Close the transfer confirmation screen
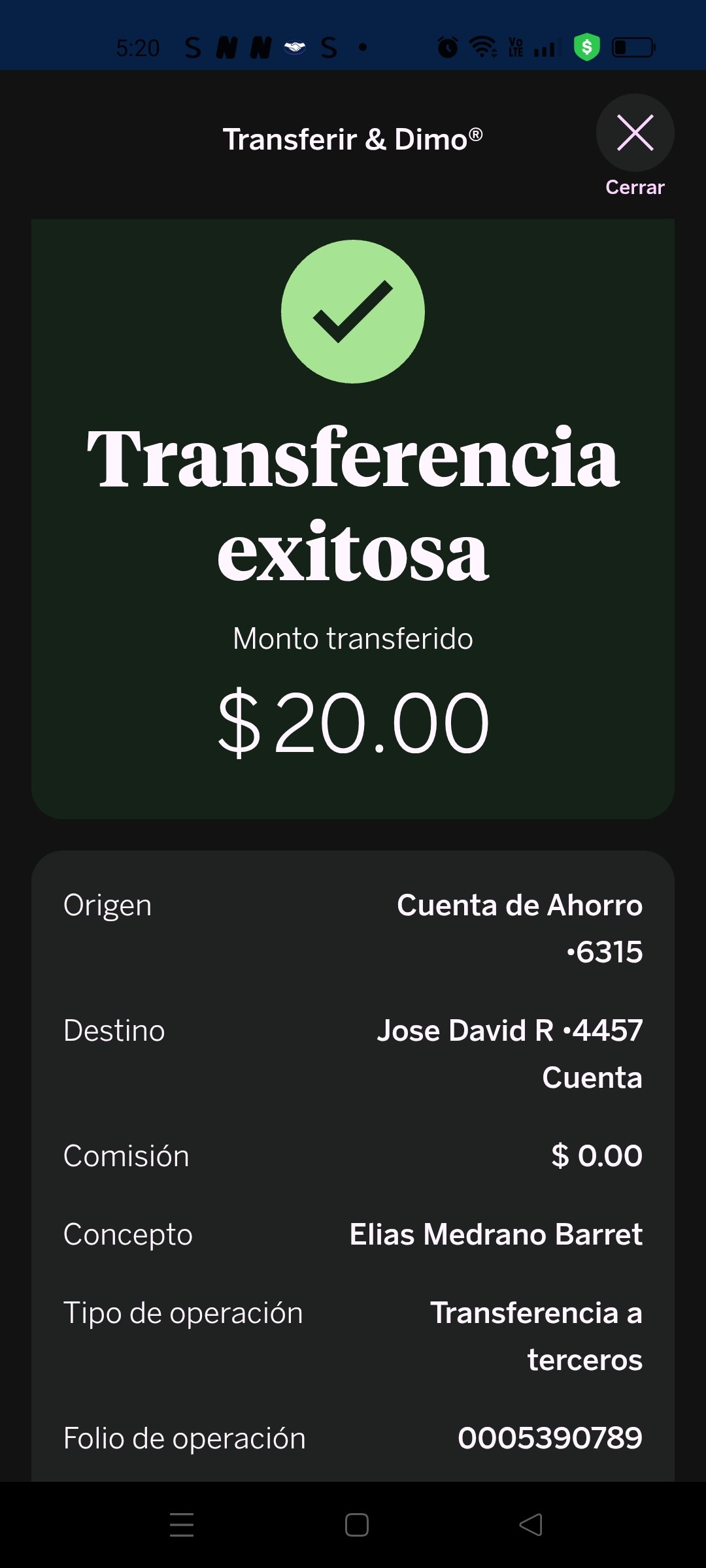The height and width of the screenshot is (1568, 706). [x=635, y=133]
